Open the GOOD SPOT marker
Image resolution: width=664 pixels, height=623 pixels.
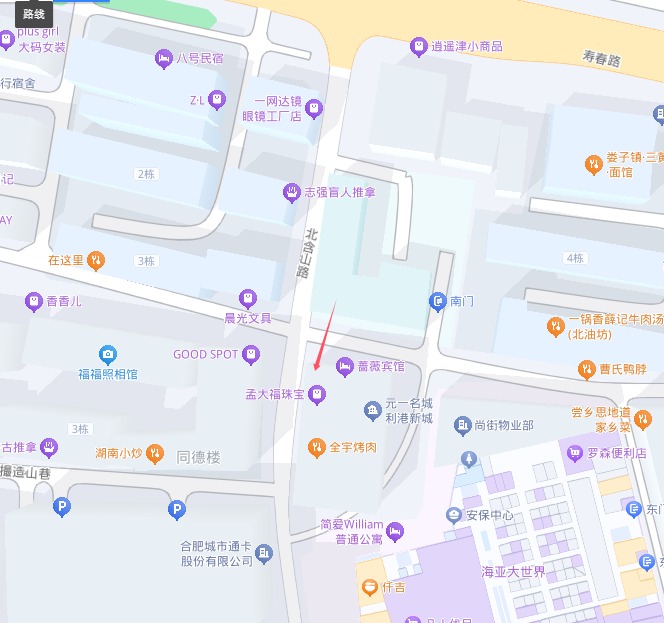[x=251, y=353]
